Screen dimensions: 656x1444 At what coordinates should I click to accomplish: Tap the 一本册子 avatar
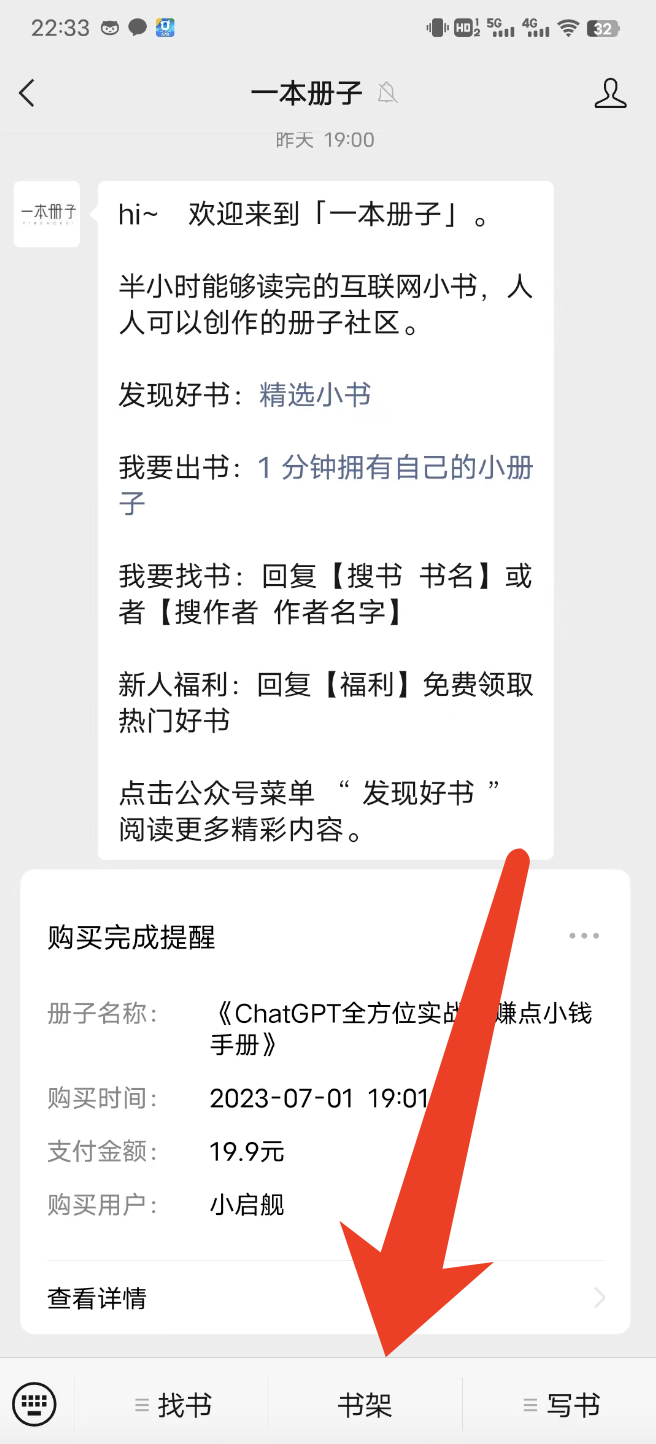tap(47, 213)
